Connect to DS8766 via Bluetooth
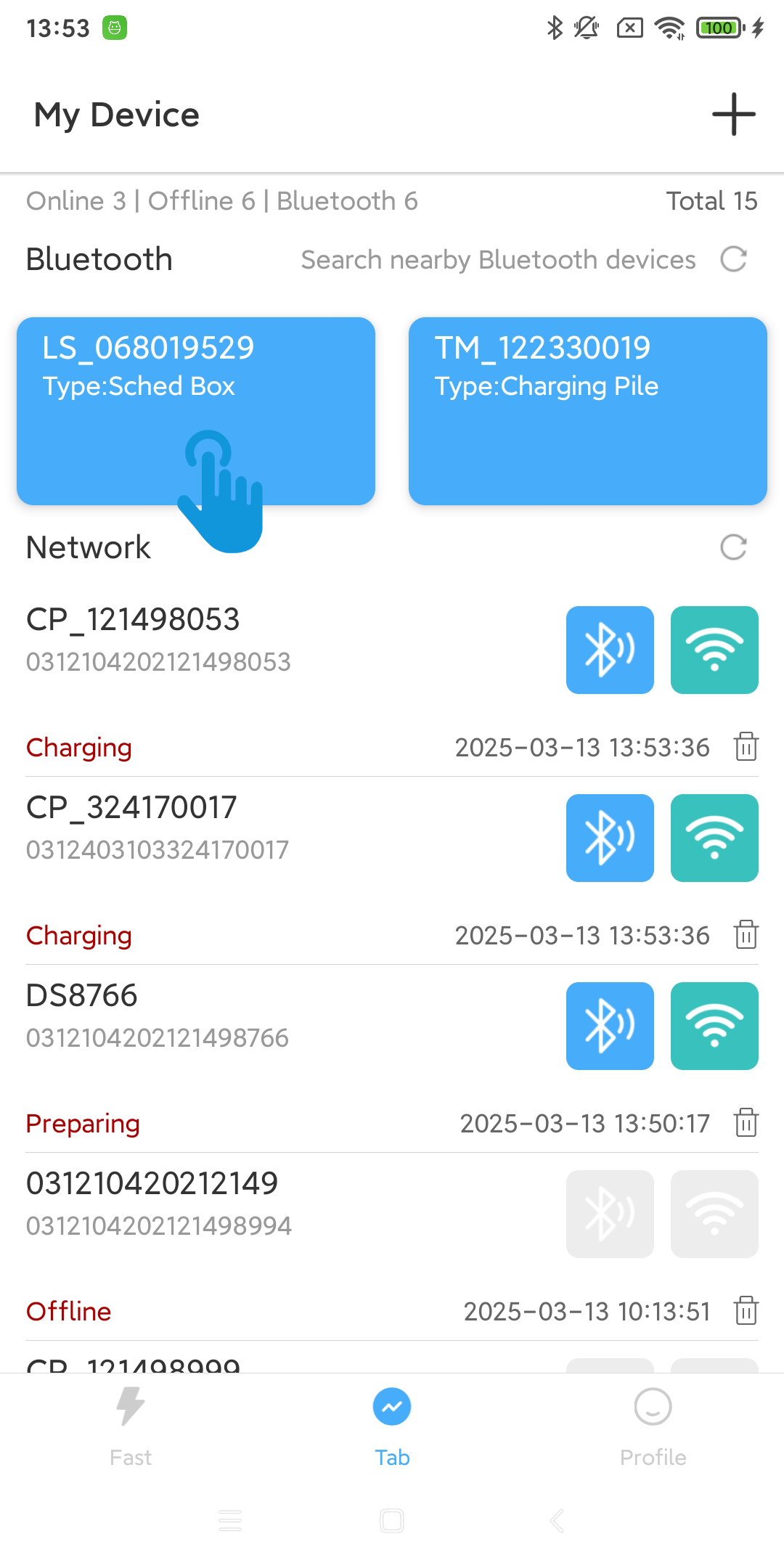The height and width of the screenshot is (1568, 784). point(610,1026)
